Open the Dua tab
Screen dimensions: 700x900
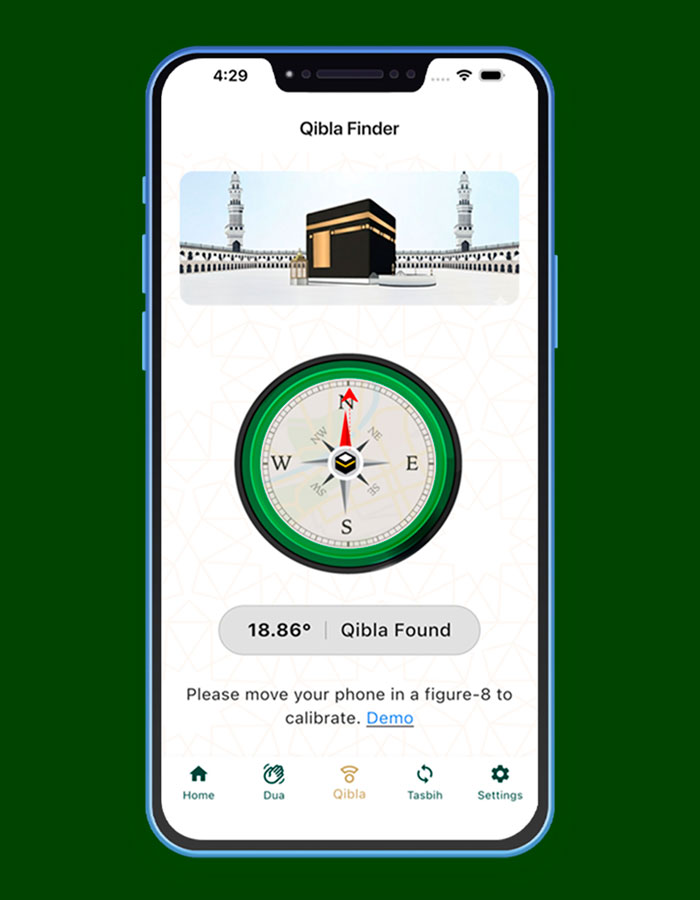[x=274, y=782]
